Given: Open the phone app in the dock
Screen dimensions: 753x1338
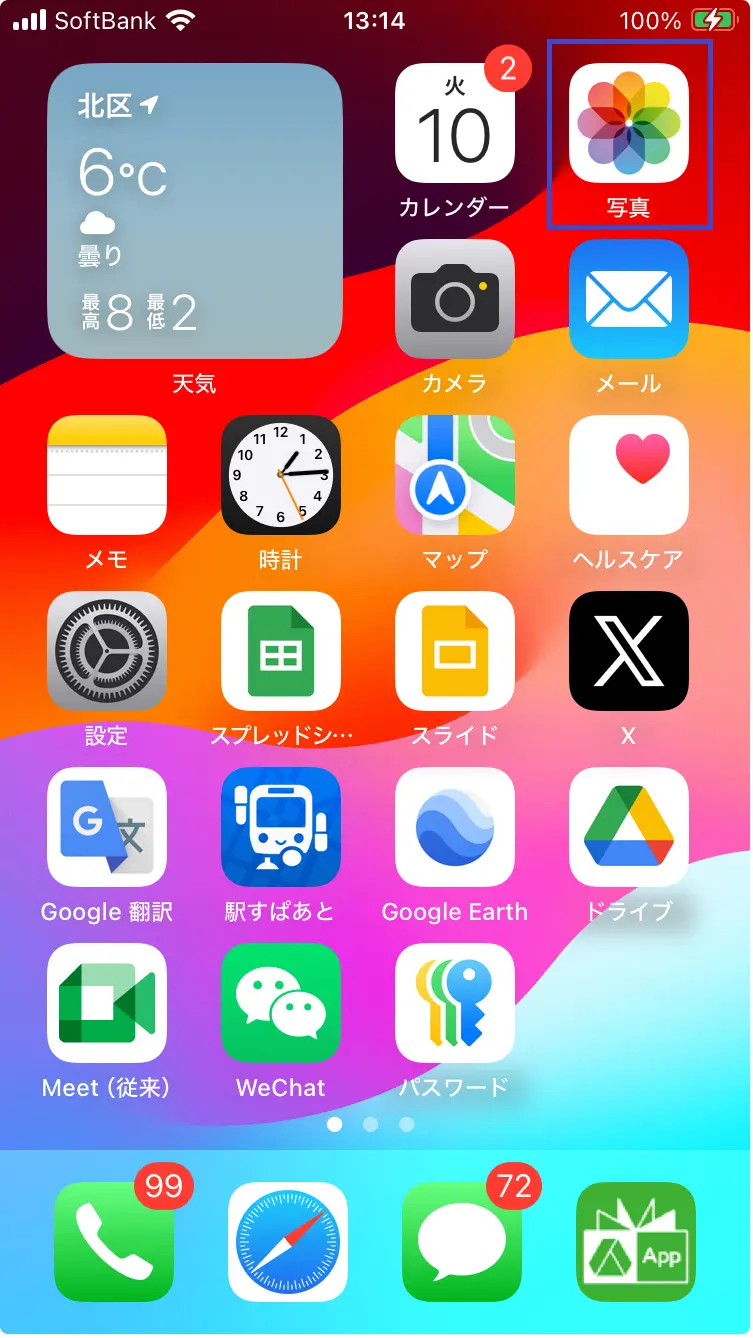Looking at the screenshot, I should pyautogui.click(x=114, y=1242).
